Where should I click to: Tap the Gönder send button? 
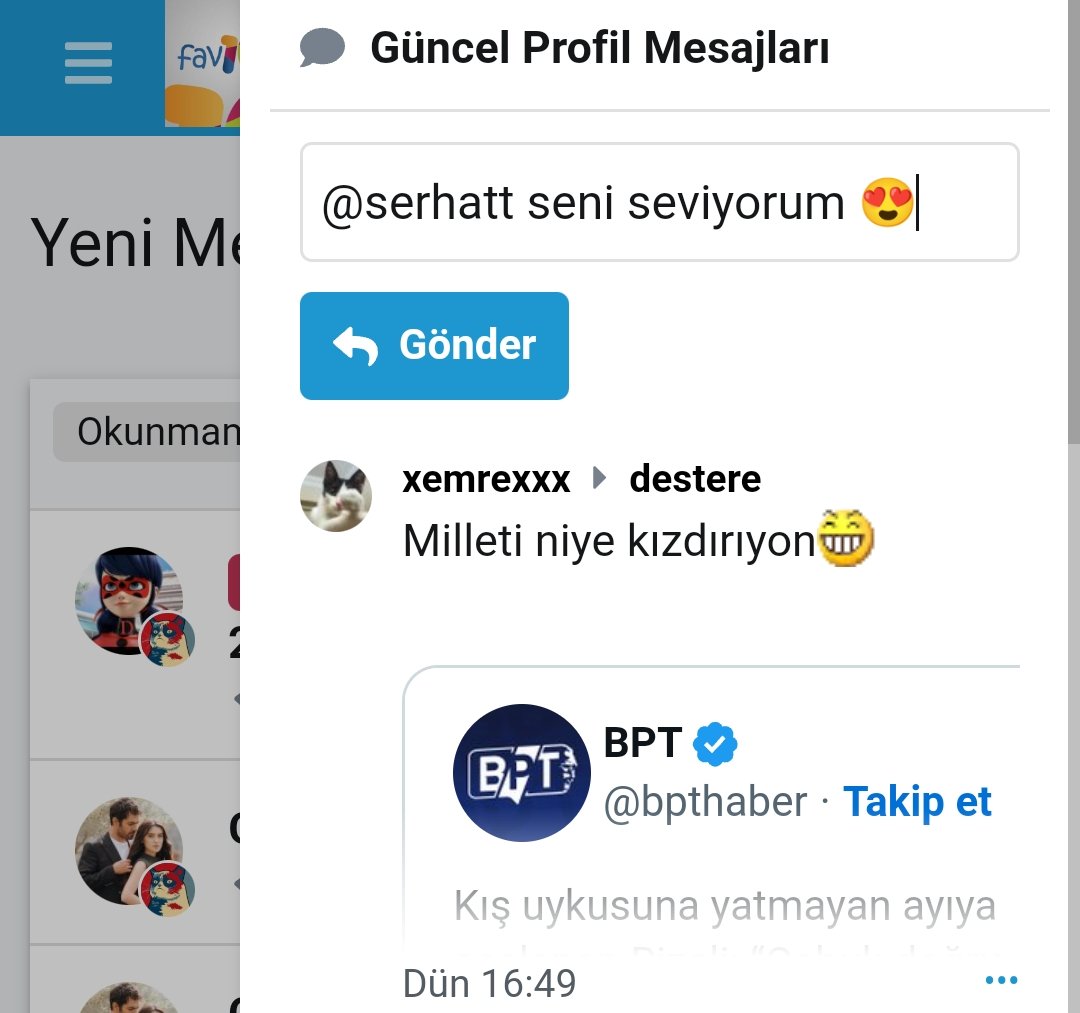434,346
